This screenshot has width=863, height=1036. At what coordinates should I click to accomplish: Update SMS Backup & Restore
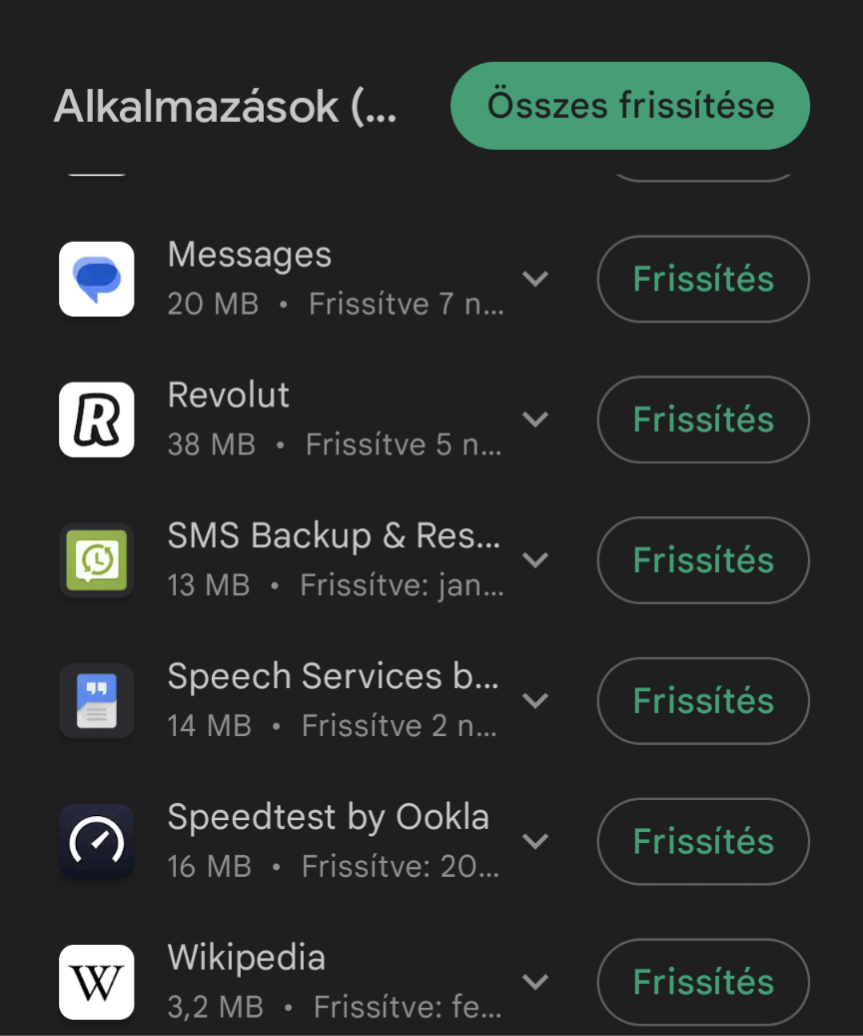(703, 560)
